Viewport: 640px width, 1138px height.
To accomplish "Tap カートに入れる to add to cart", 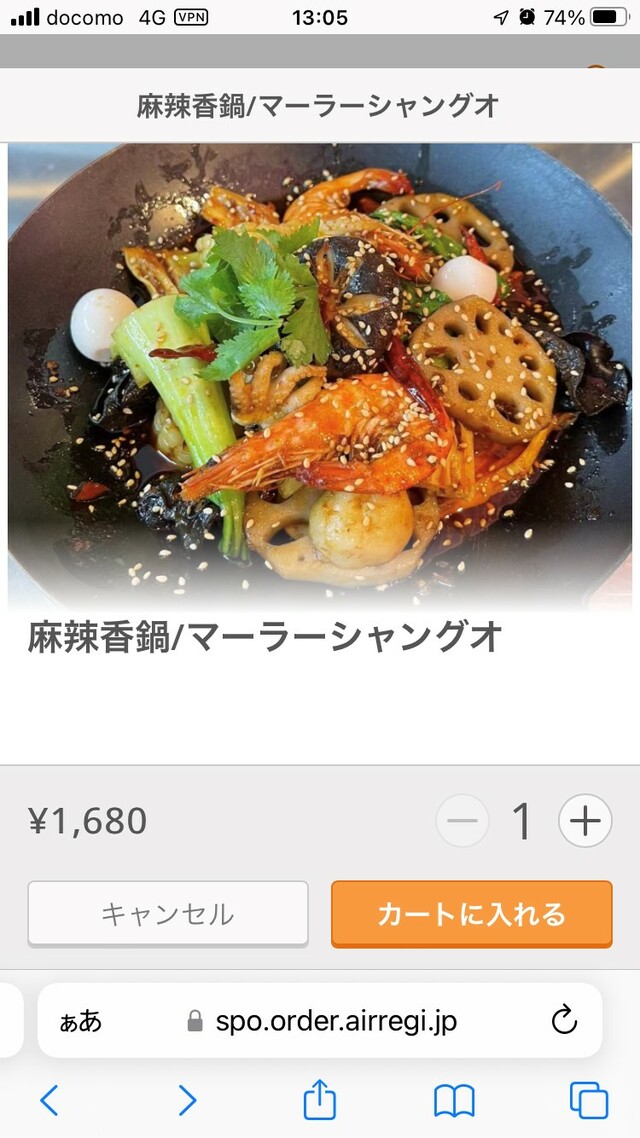I will [x=471, y=913].
